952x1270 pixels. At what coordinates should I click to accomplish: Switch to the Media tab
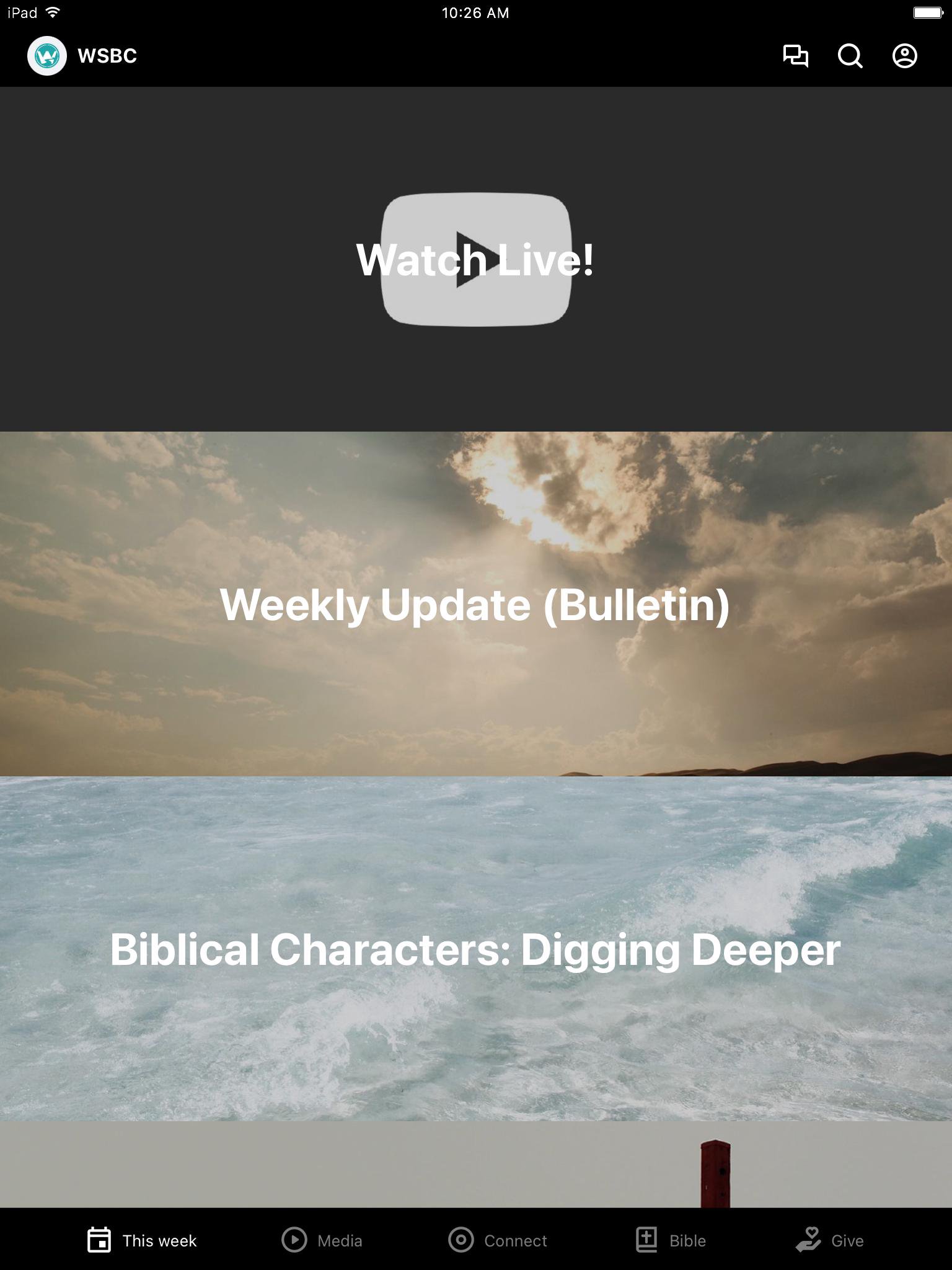(x=322, y=1240)
